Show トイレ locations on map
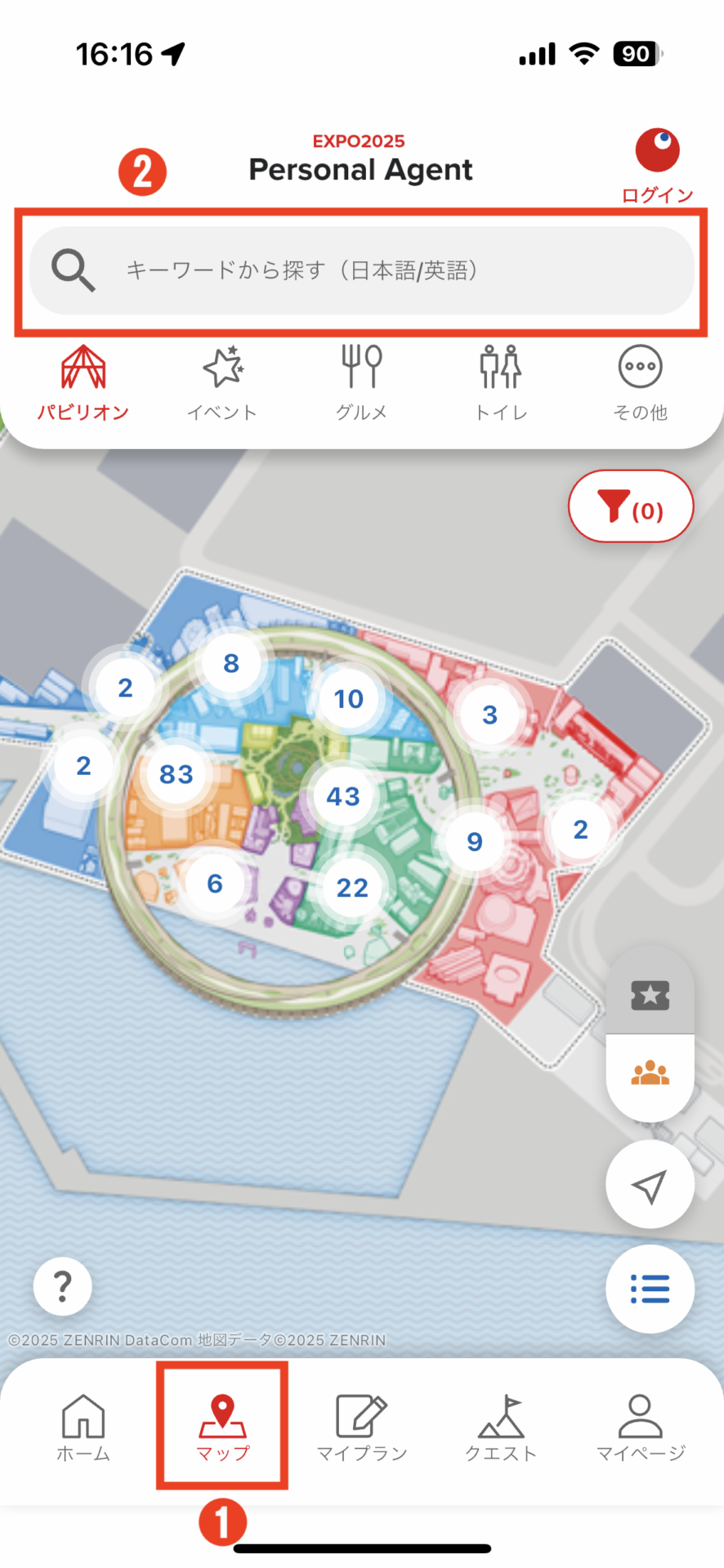The width and height of the screenshot is (724, 1568). (x=501, y=383)
